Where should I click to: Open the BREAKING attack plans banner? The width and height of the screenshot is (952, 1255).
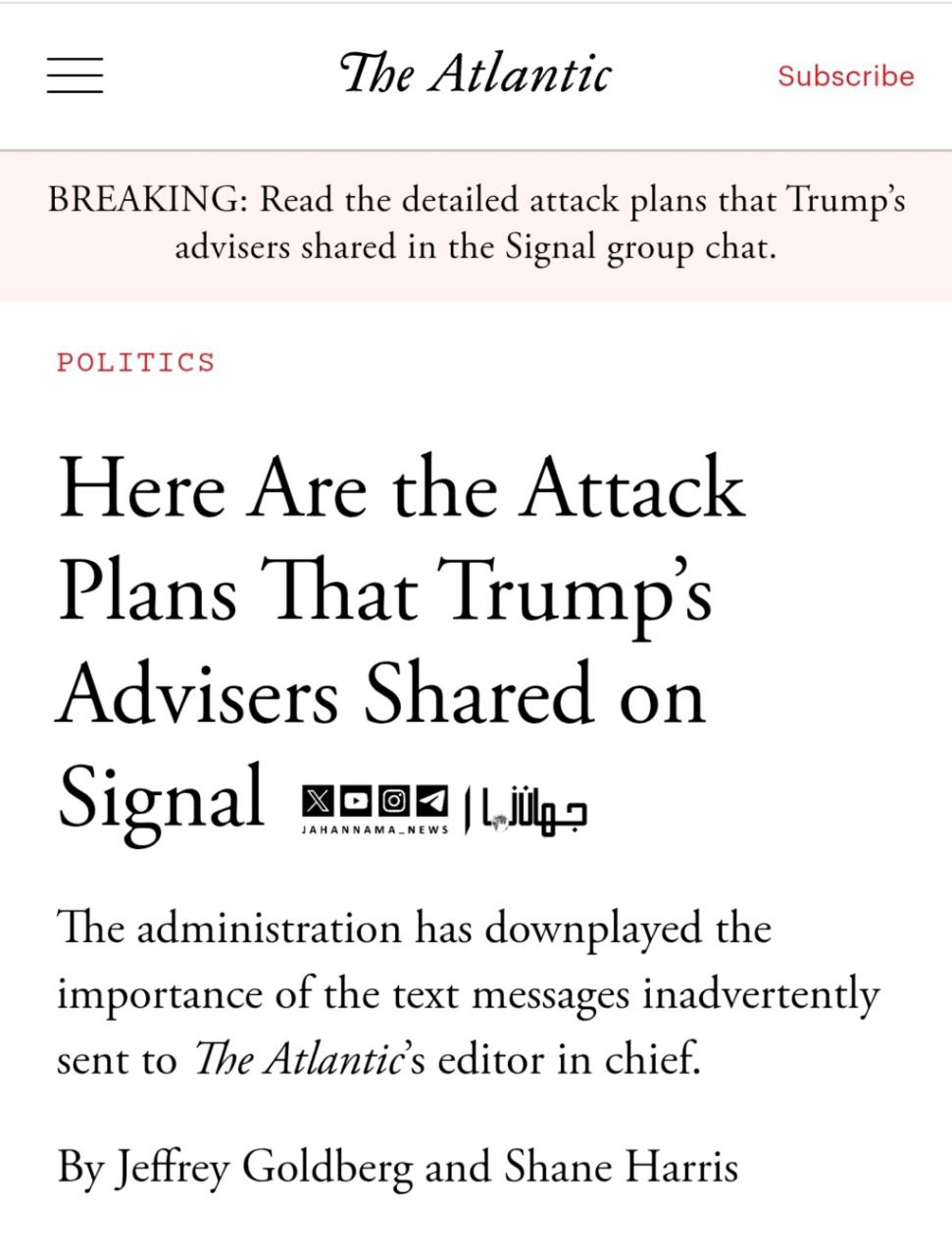point(476,224)
